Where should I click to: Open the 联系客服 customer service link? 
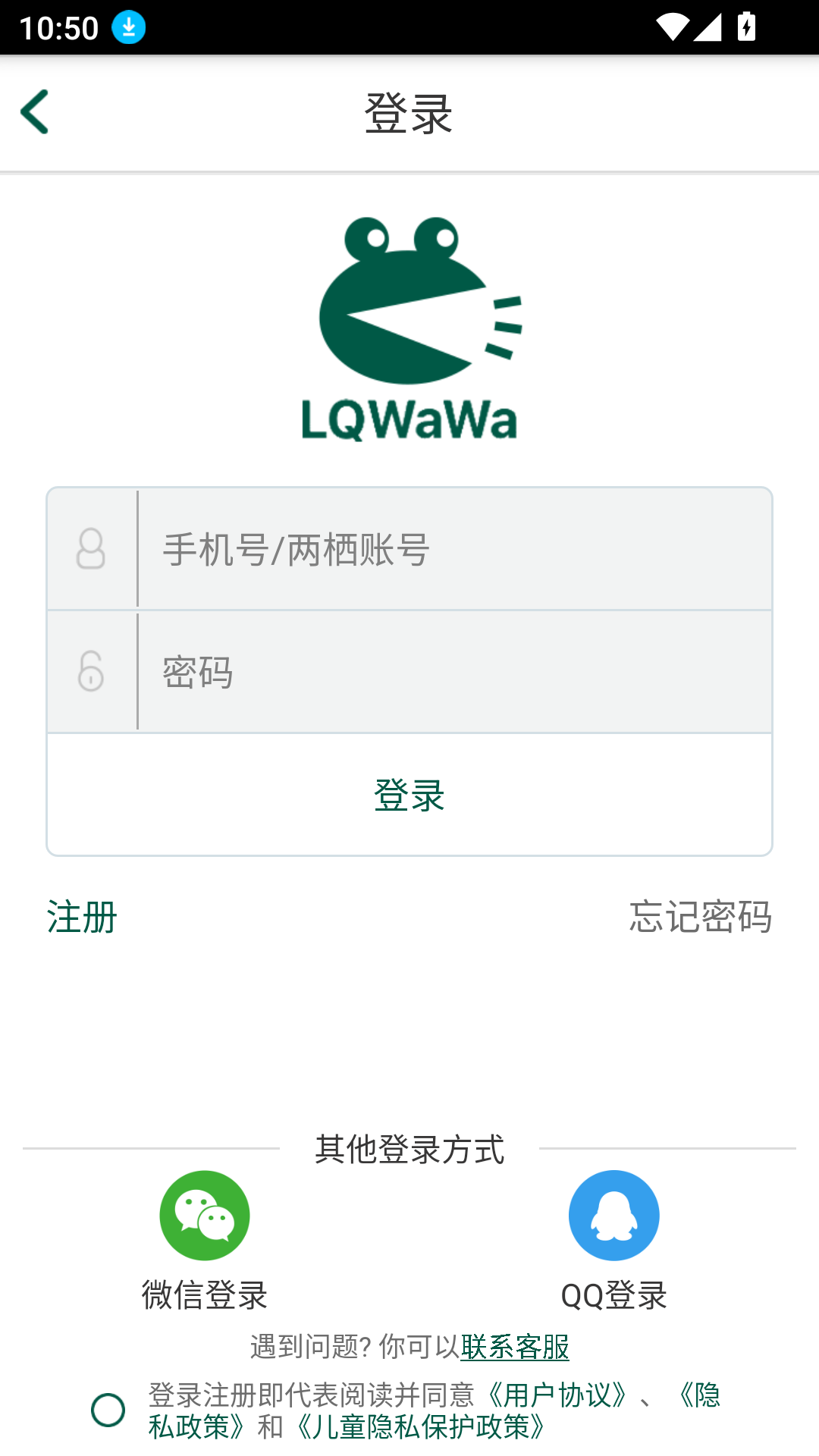point(516,1349)
